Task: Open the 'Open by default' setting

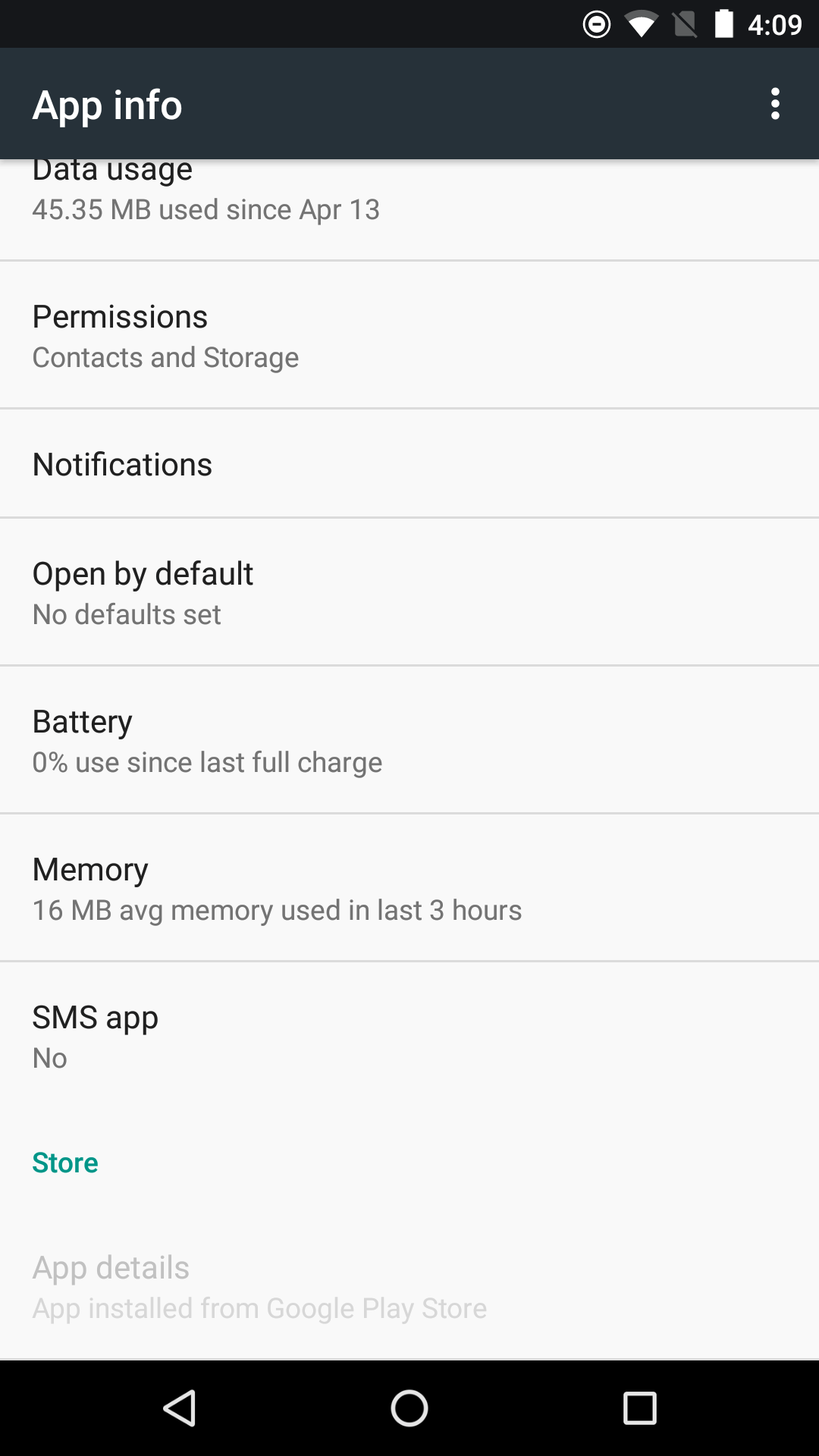Action: pyautogui.click(x=409, y=592)
